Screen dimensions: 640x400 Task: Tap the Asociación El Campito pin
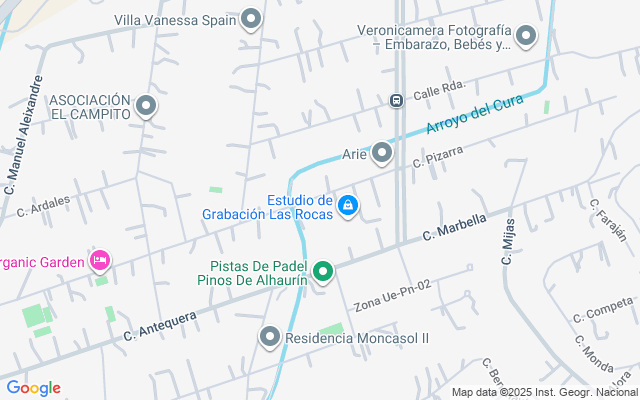pyautogui.click(x=147, y=106)
